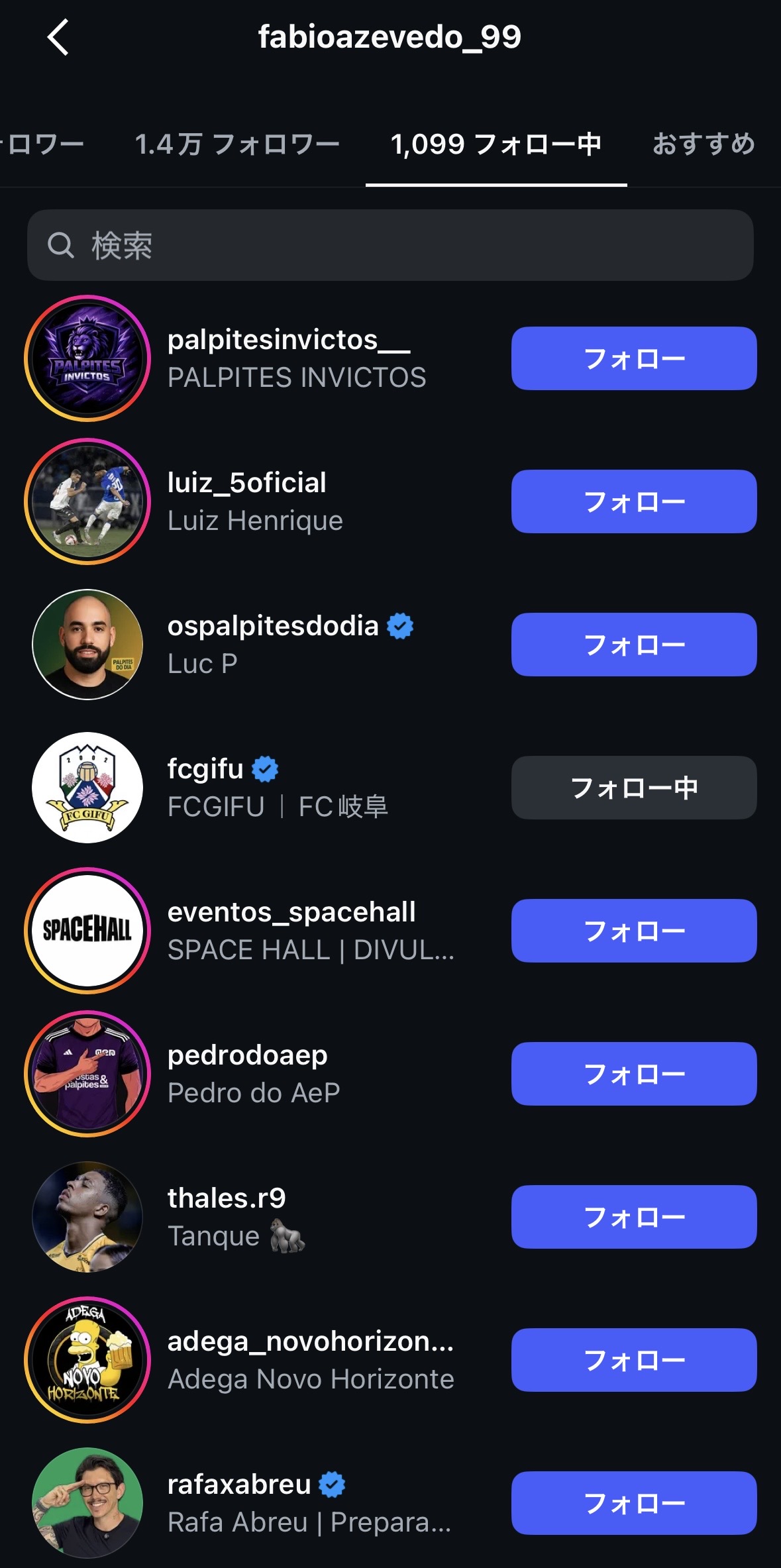
Task: Follow palpitesinvictos__
Action: (633, 358)
